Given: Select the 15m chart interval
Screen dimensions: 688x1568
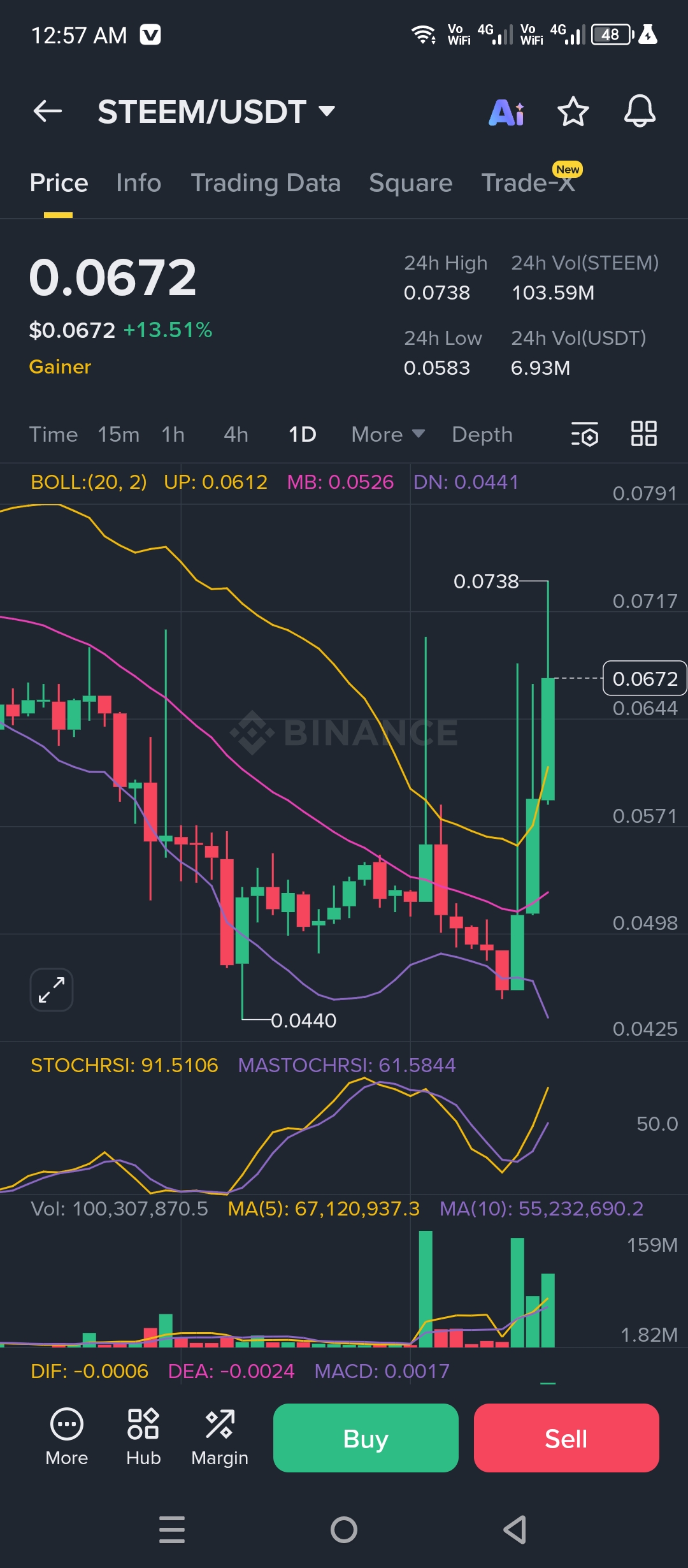Looking at the screenshot, I should [x=118, y=435].
